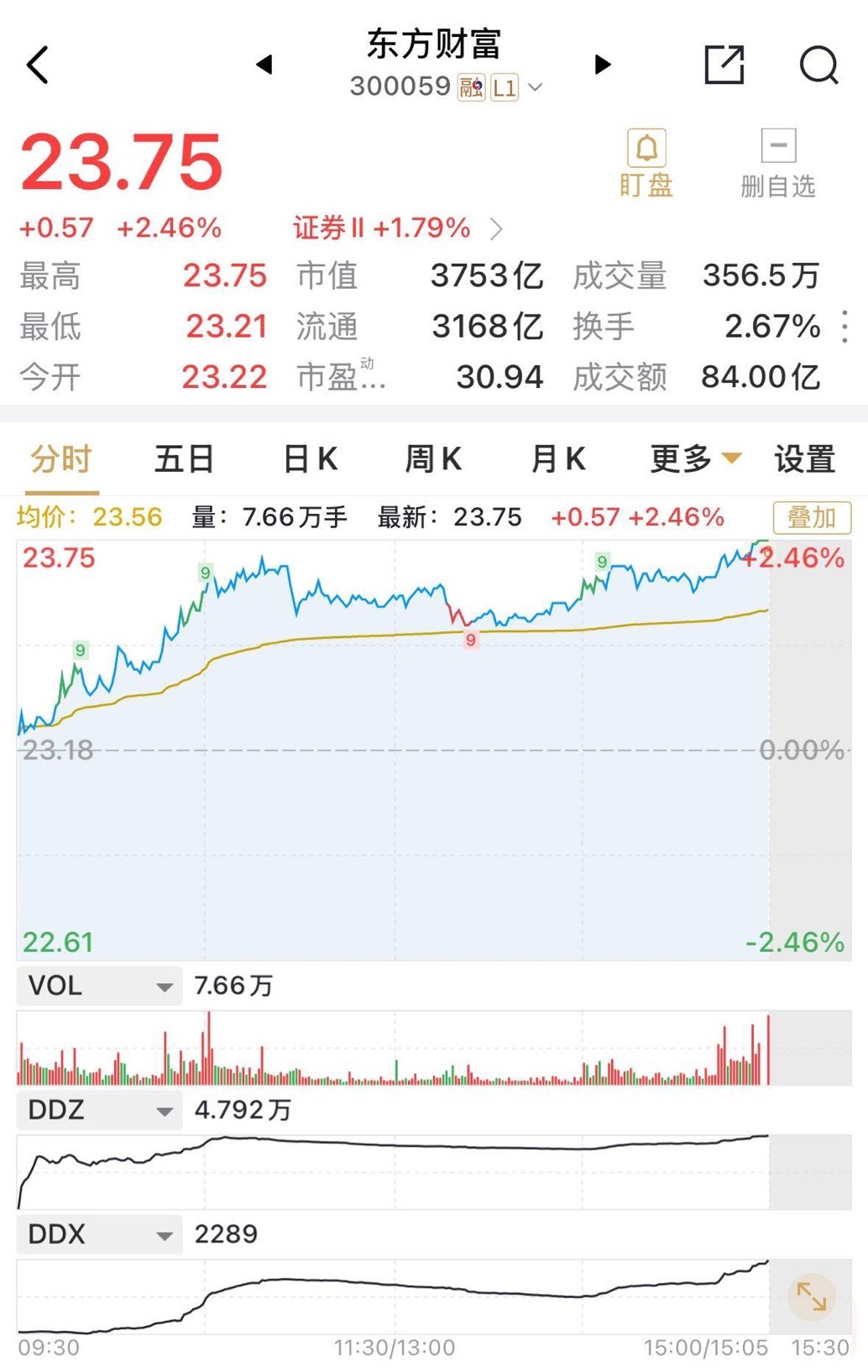Switch to the 周K chart tab
This screenshot has height=1372, width=868.
click(x=433, y=459)
